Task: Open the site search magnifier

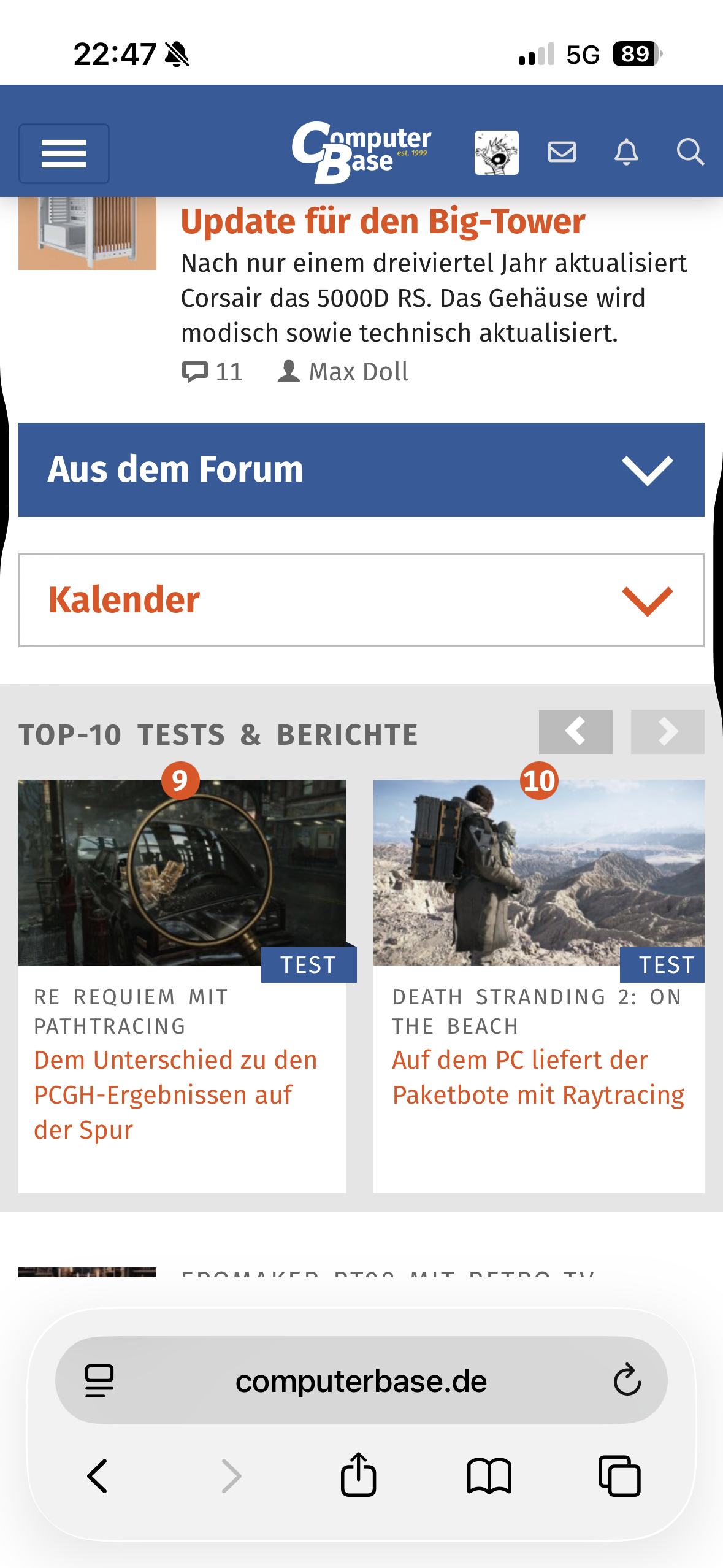Action: [690, 152]
